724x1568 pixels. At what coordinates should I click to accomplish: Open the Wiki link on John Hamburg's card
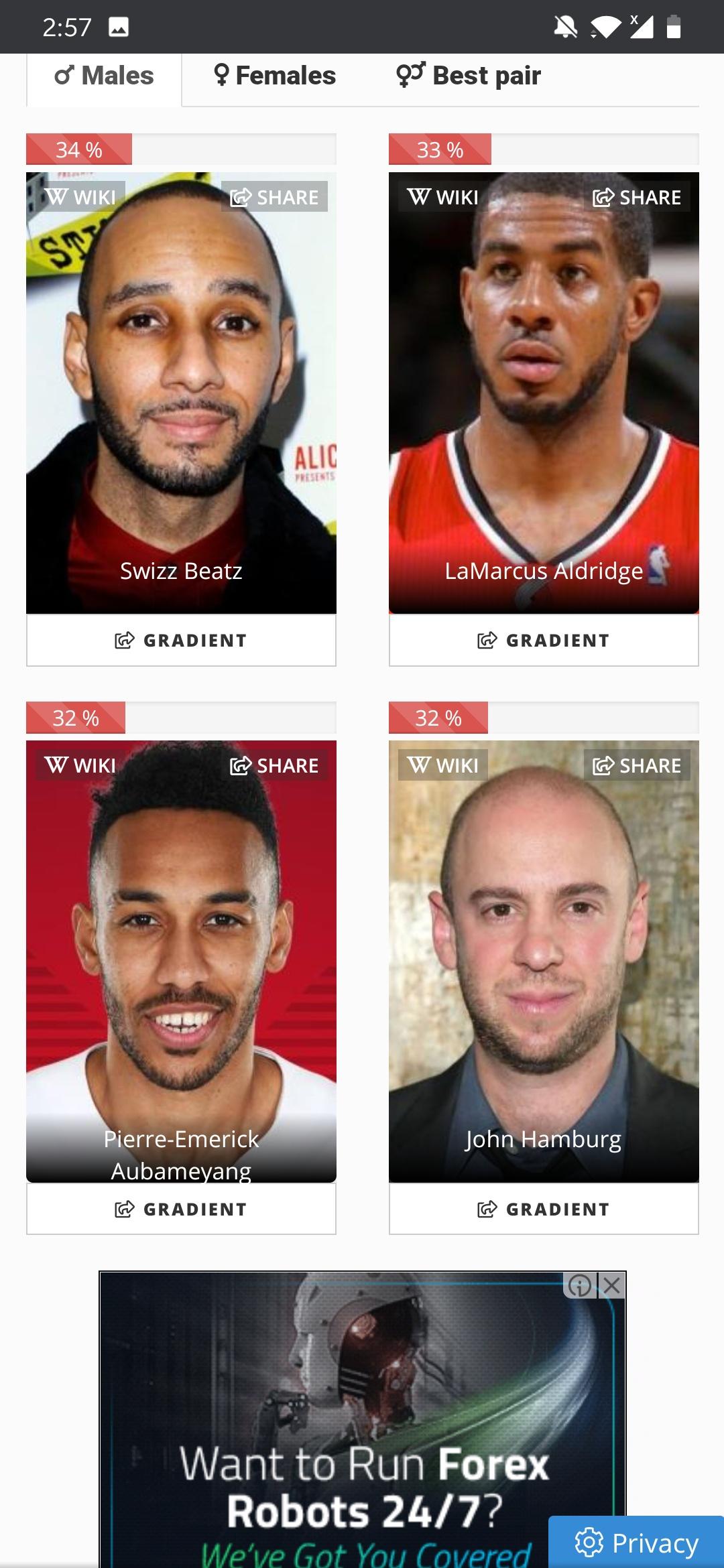tap(442, 765)
